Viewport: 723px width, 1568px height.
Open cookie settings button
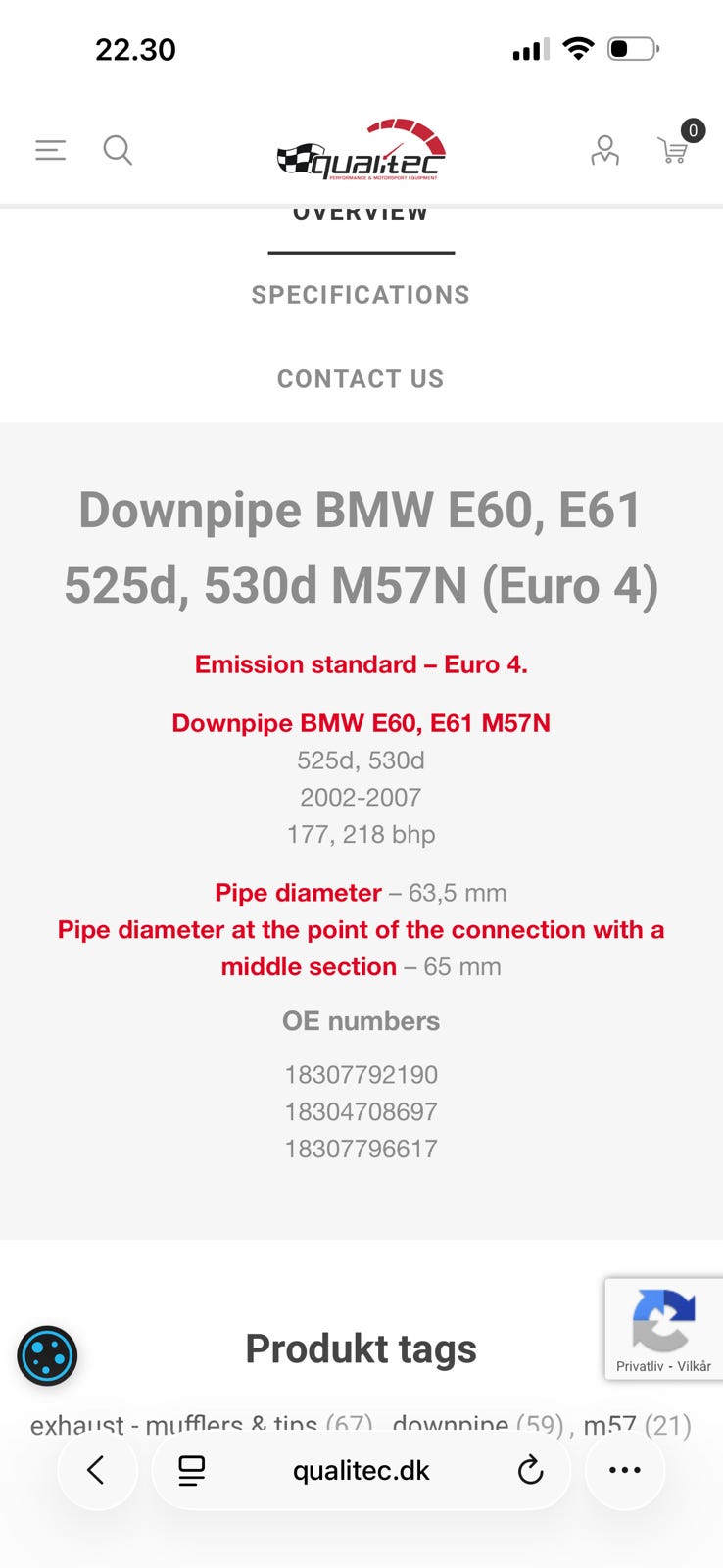tap(47, 1355)
